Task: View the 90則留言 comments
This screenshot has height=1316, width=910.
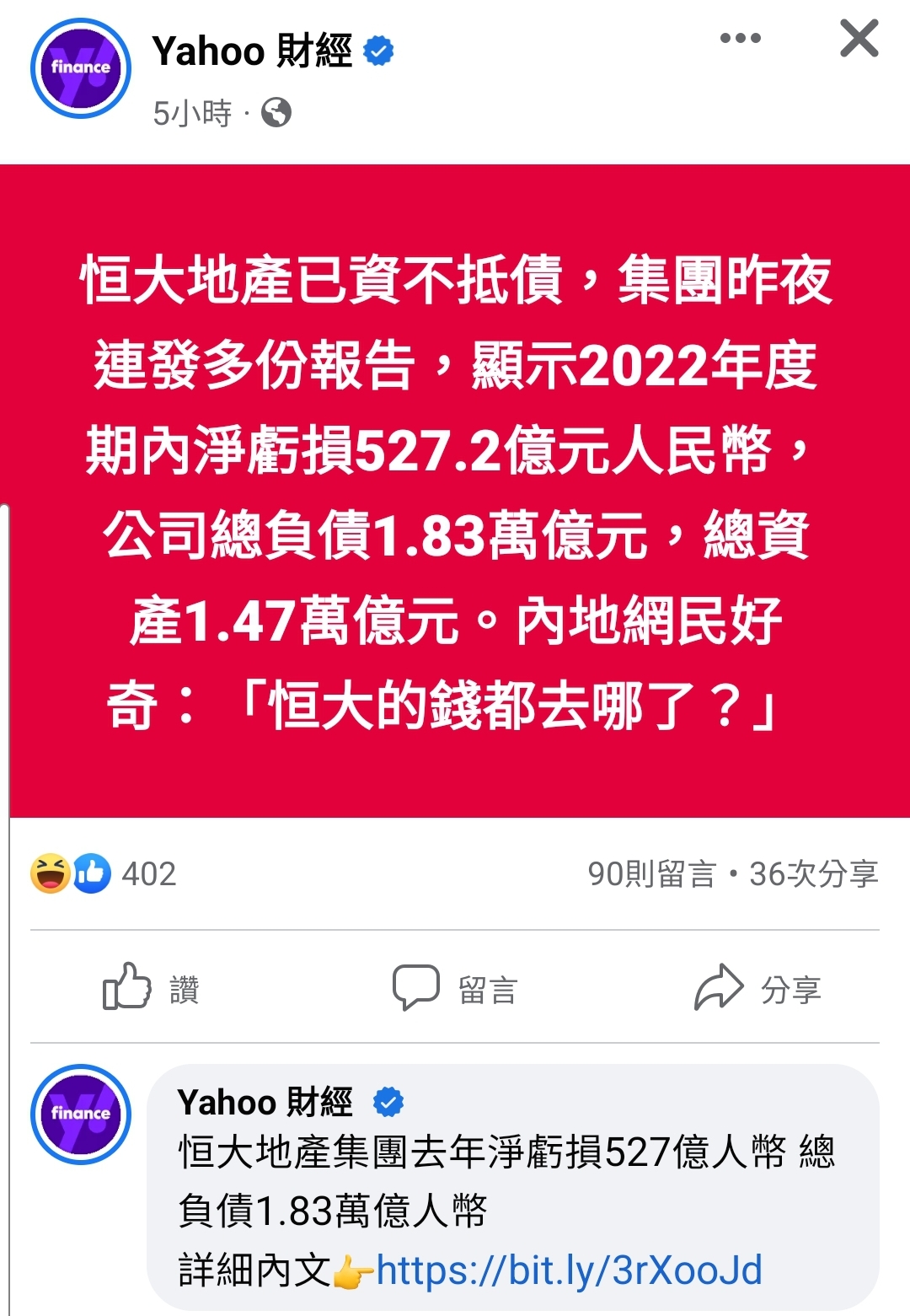Action: [x=651, y=874]
